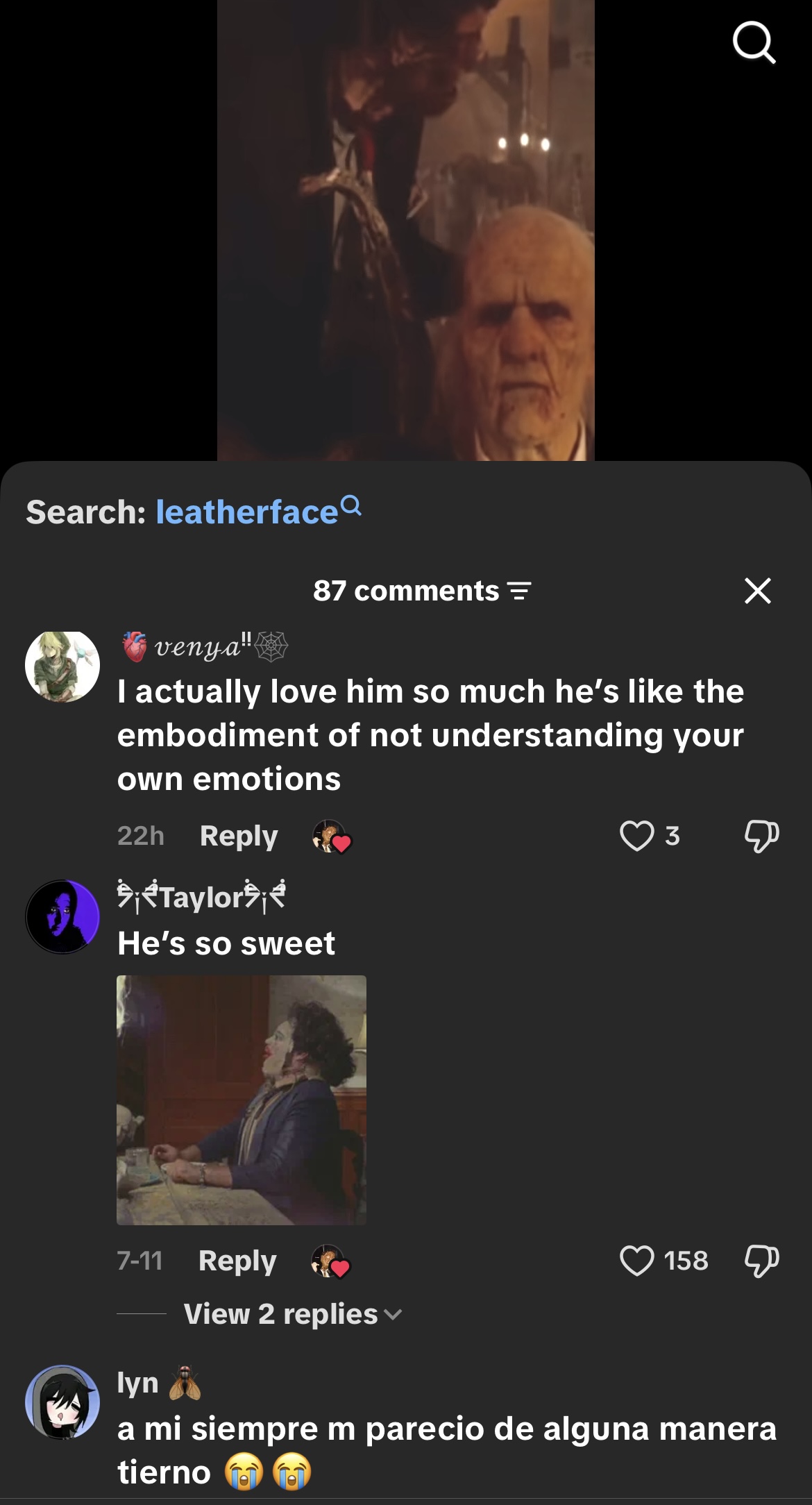Viewport: 812px width, 1505px height.
Task: Reply to Taylor's comment
Action: (237, 1261)
